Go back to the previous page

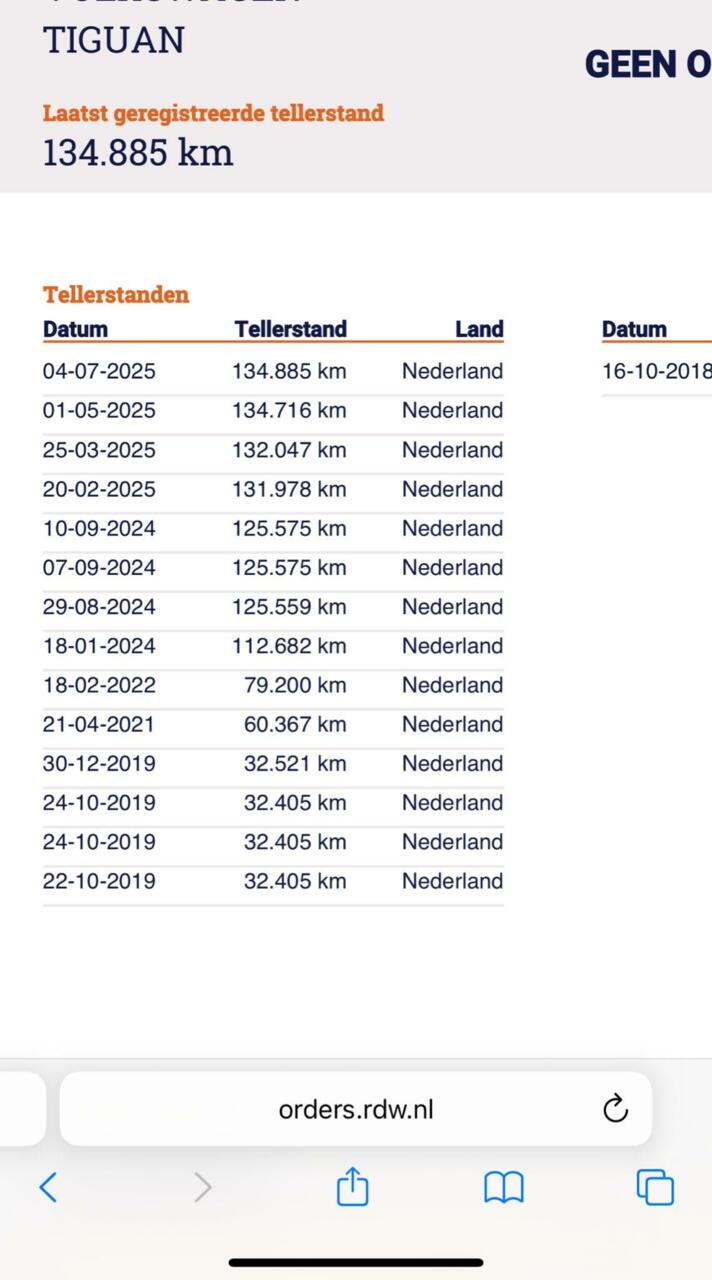click(x=48, y=1187)
